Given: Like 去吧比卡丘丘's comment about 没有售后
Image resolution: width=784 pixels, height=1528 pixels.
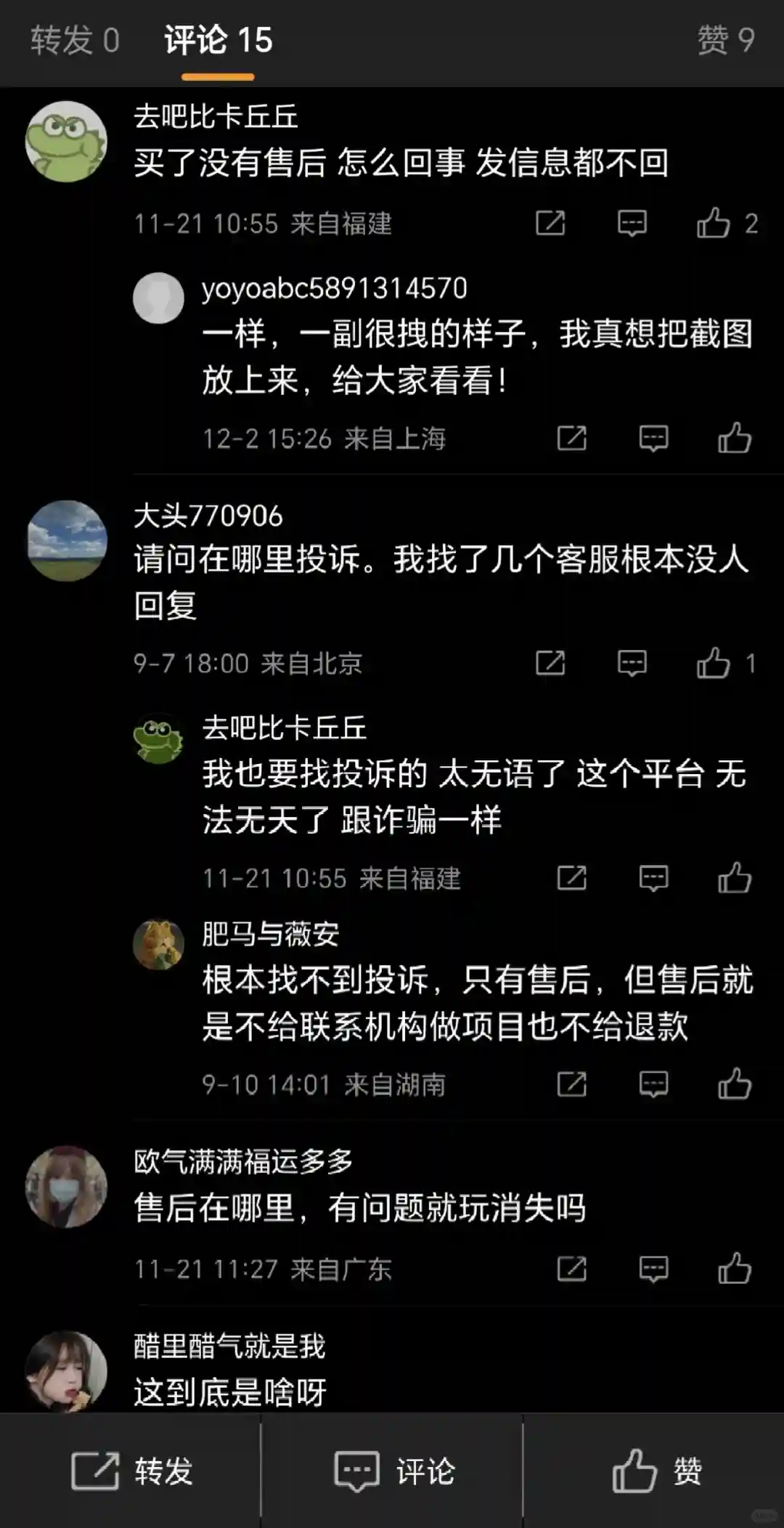Looking at the screenshot, I should point(714,223).
